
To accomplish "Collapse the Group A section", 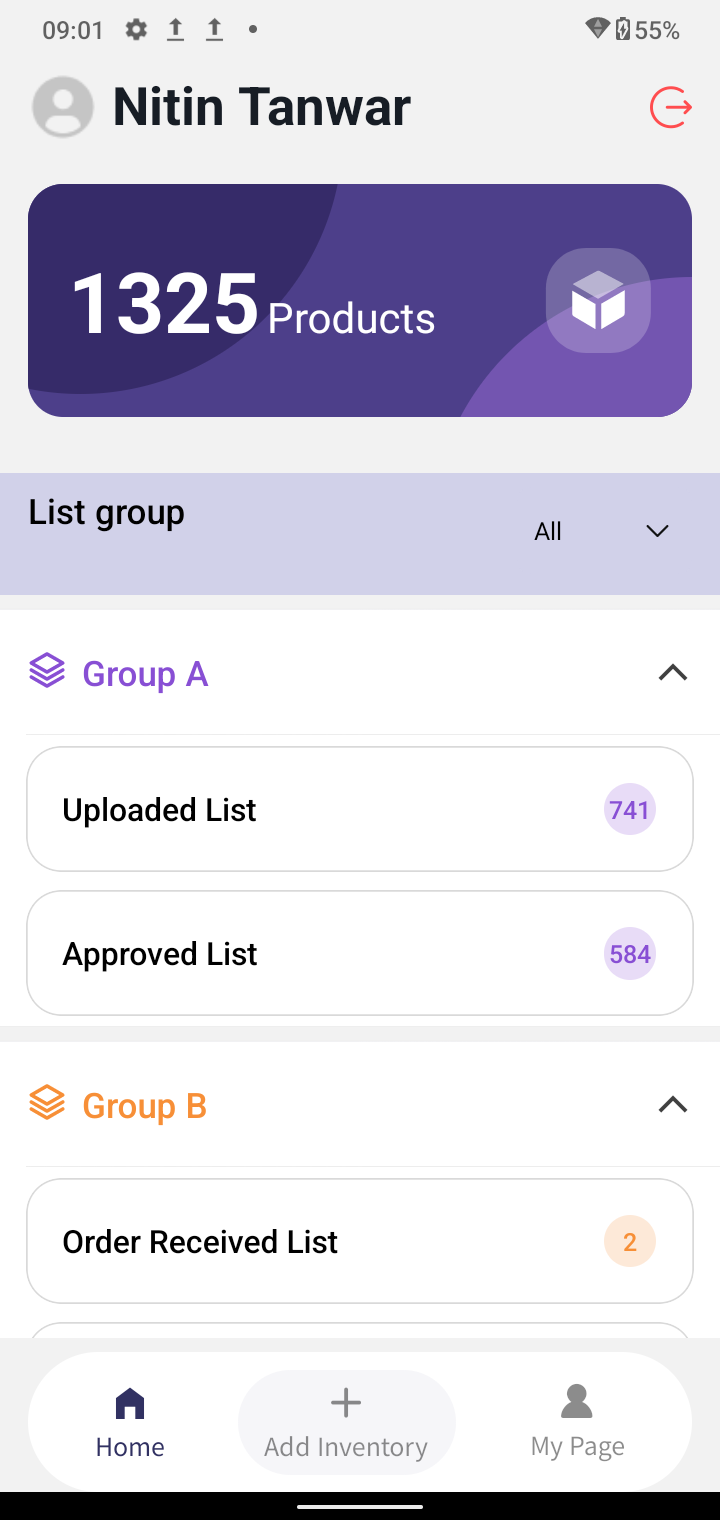I will [x=673, y=673].
